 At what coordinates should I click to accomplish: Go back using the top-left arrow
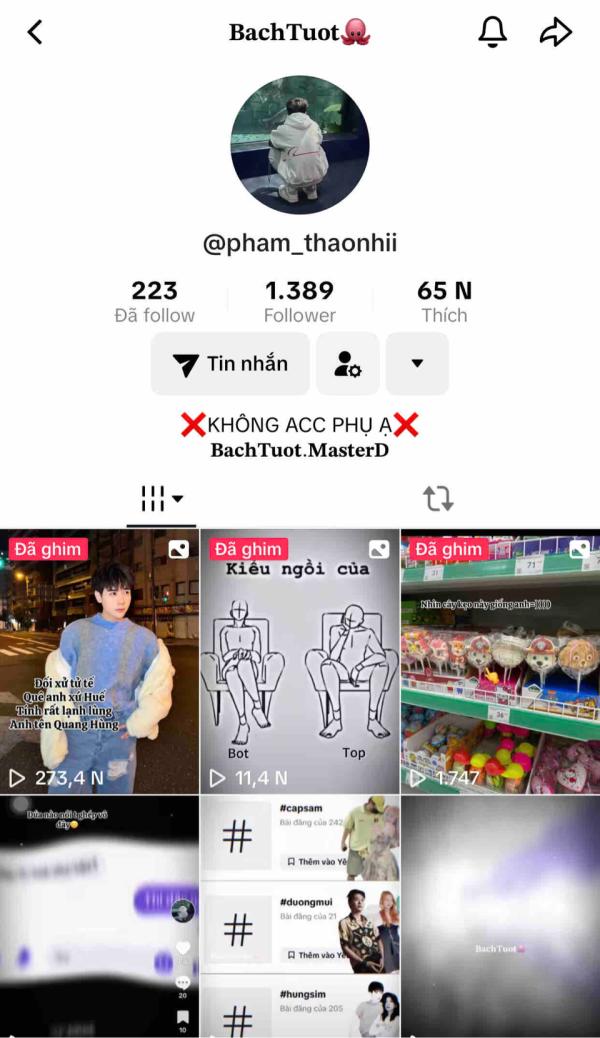tap(35, 32)
